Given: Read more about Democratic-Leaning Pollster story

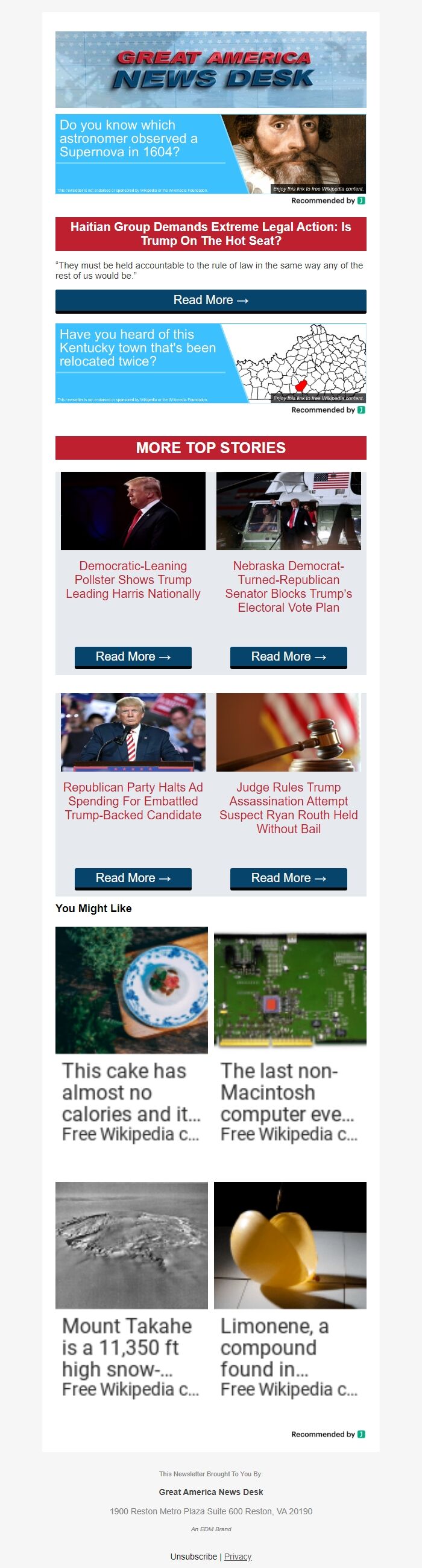Looking at the screenshot, I should [x=133, y=657].
